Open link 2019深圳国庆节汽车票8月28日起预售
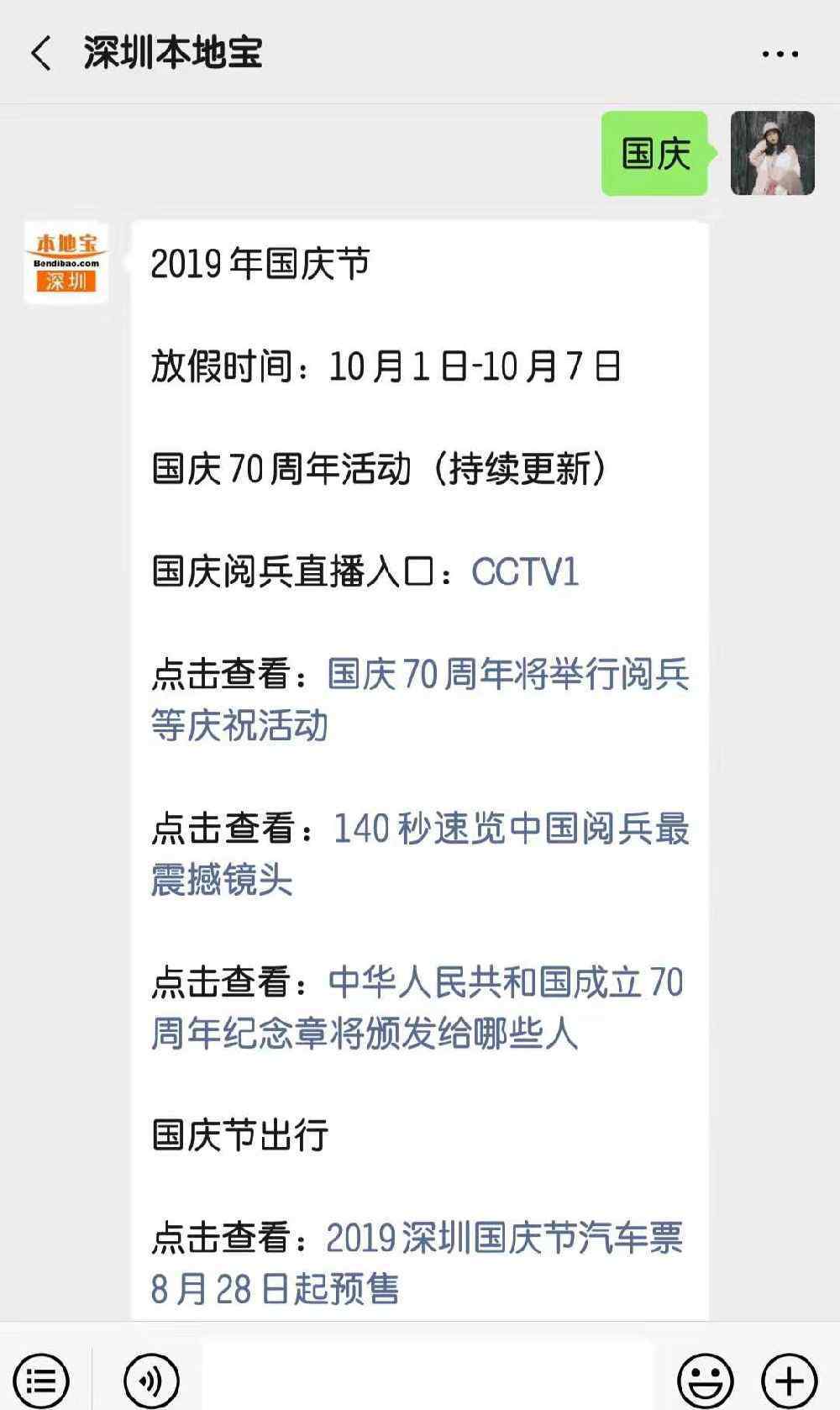 417,1263
